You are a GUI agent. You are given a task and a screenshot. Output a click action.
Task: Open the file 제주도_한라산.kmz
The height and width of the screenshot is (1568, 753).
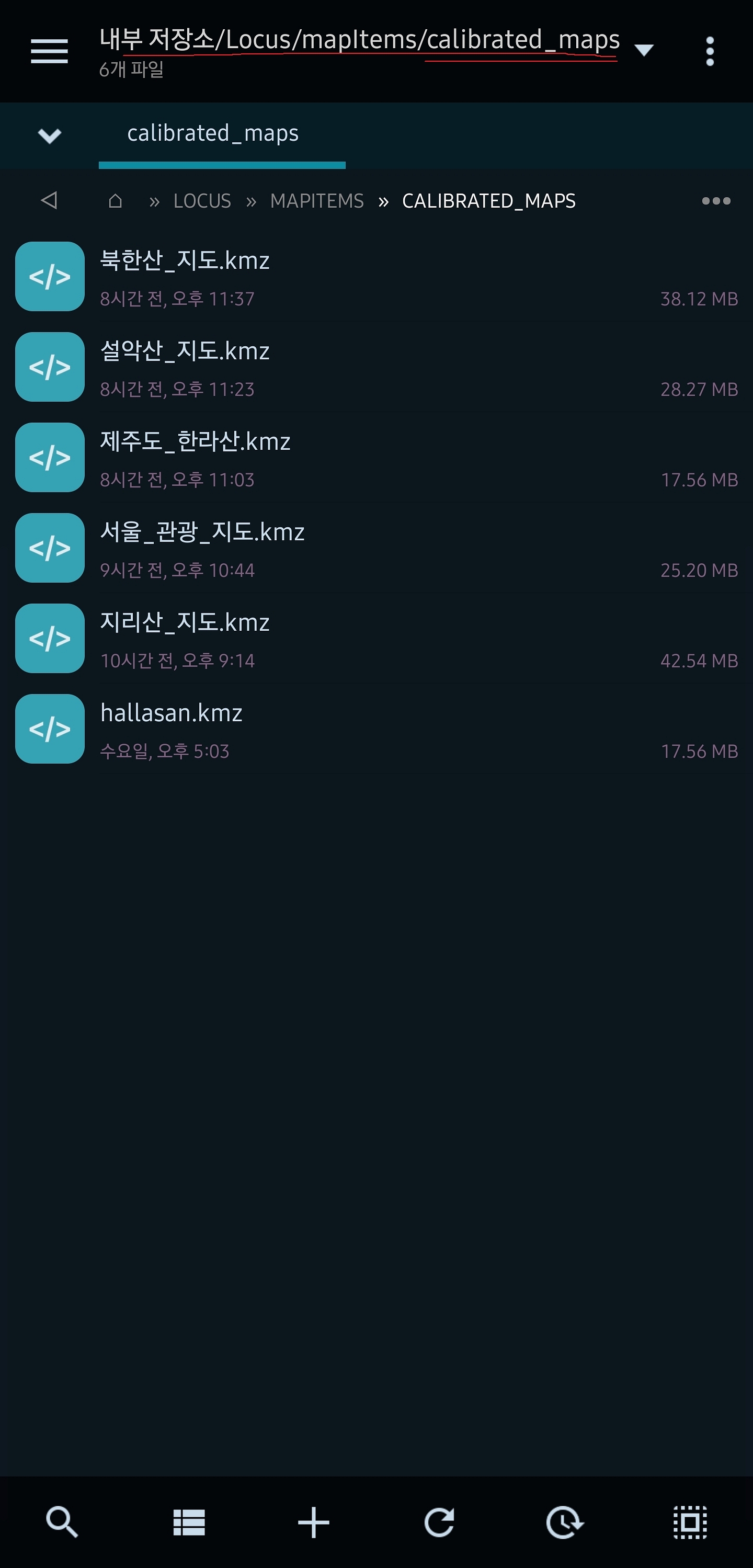[x=195, y=442]
